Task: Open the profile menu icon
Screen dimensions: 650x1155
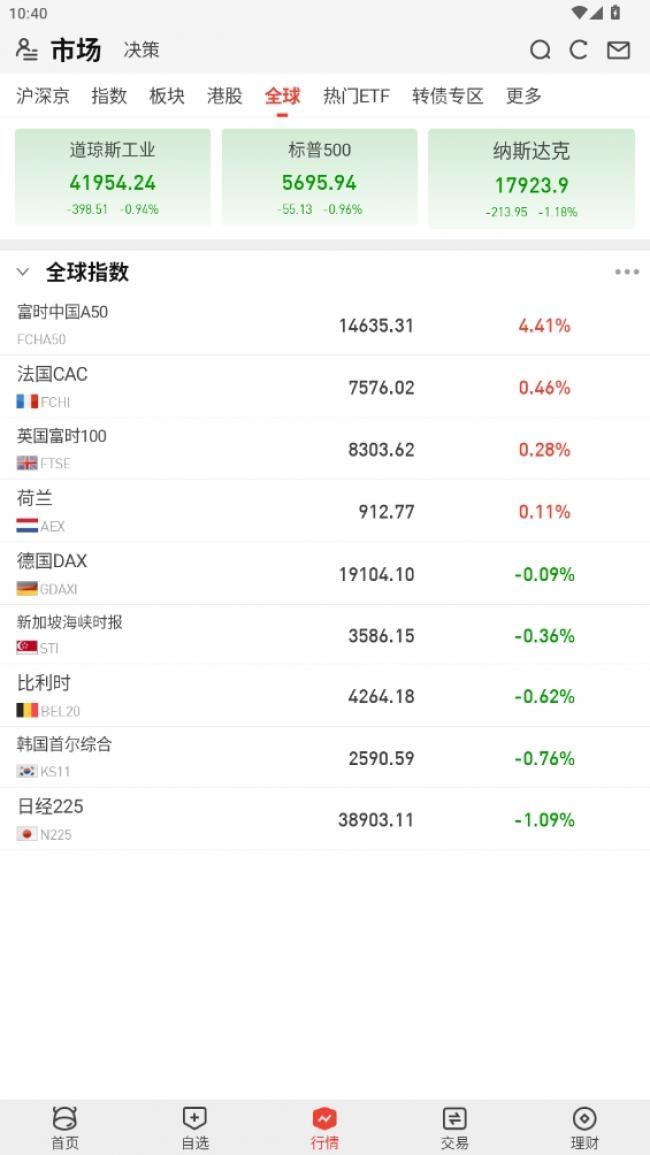Action: pyautogui.click(x=27, y=49)
